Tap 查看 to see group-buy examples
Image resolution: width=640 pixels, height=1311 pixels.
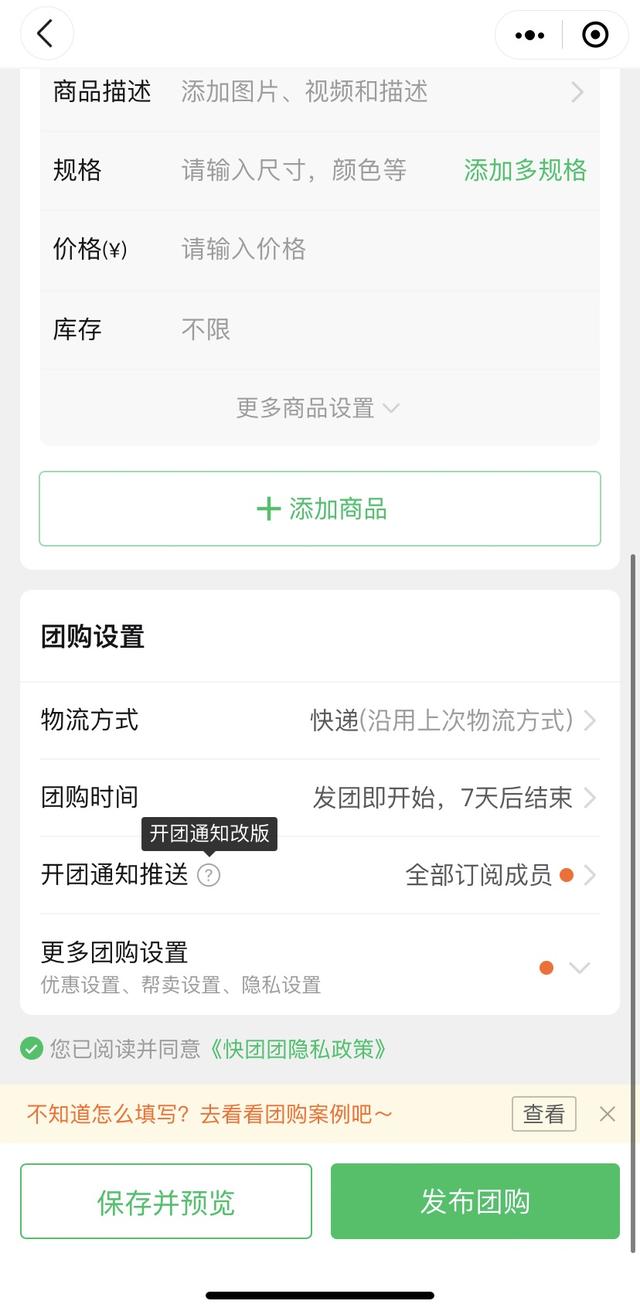pos(544,1114)
